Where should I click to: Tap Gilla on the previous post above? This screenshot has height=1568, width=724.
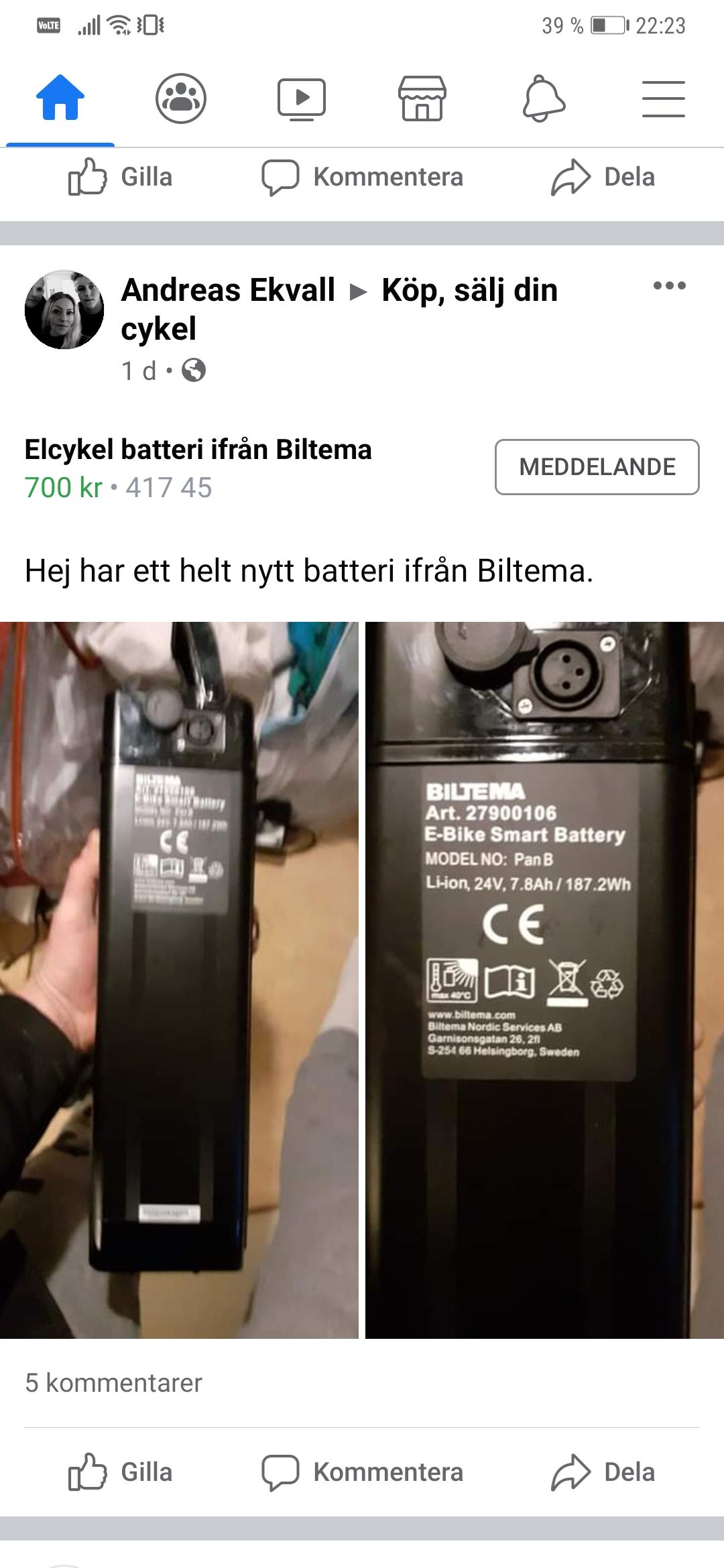tap(121, 177)
